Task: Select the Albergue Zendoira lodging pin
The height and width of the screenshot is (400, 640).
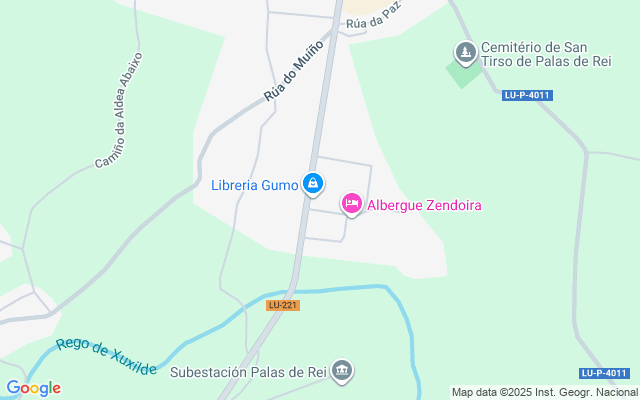Action: (x=351, y=204)
